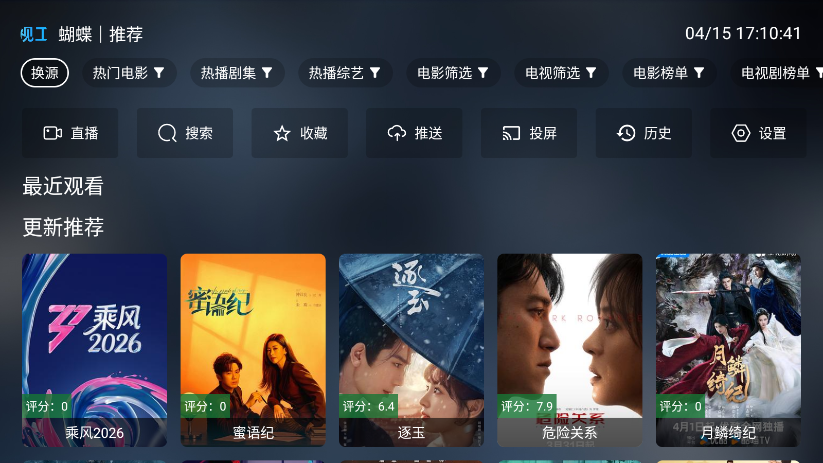This screenshot has height=463, width=823.
Task: View 历史 watch history
Action: pos(643,133)
